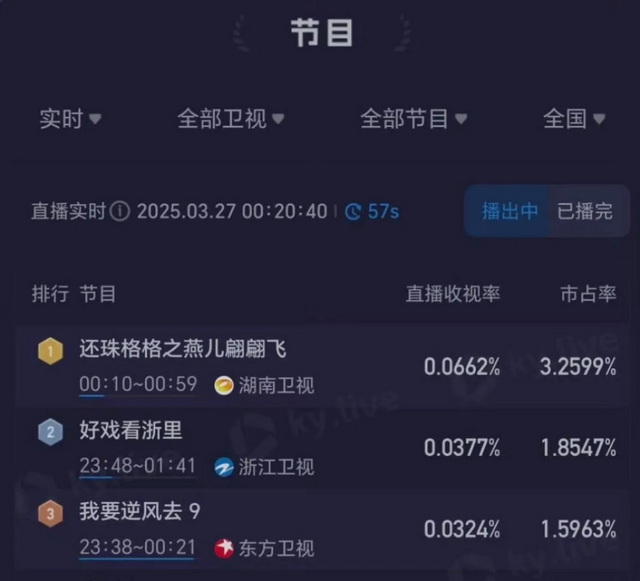The image size is (640, 581).
Task: Open the 实时 time dropdown
Action: coord(70,119)
